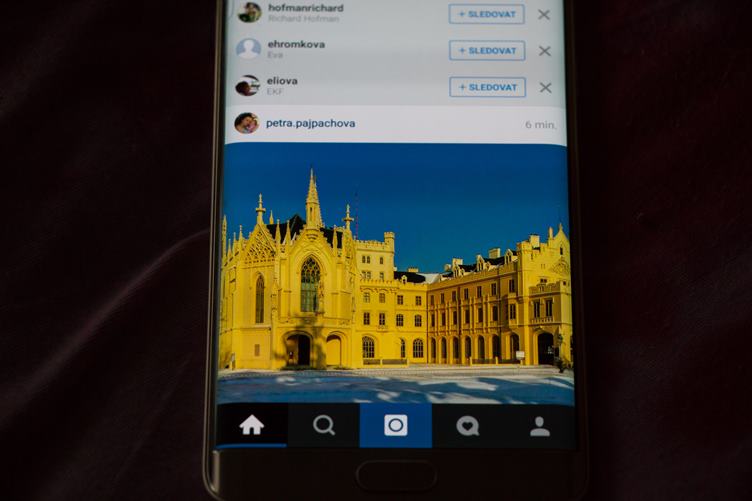
Task: Follow eliova with the Sledovat button
Action: (x=487, y=87)
